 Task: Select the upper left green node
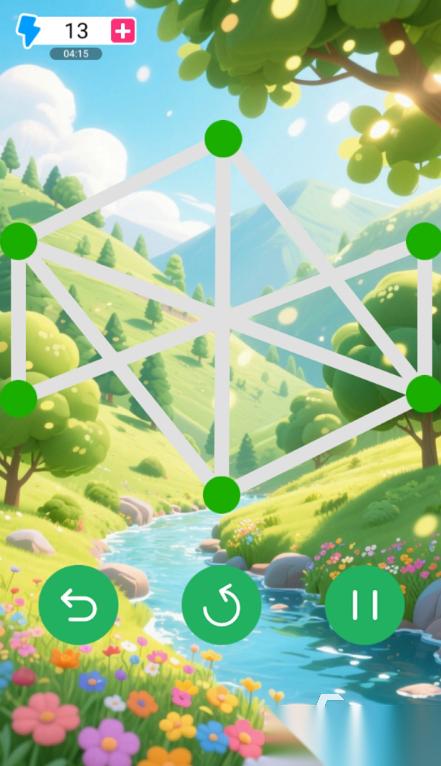pyautogui.click(x=19, y=241)
